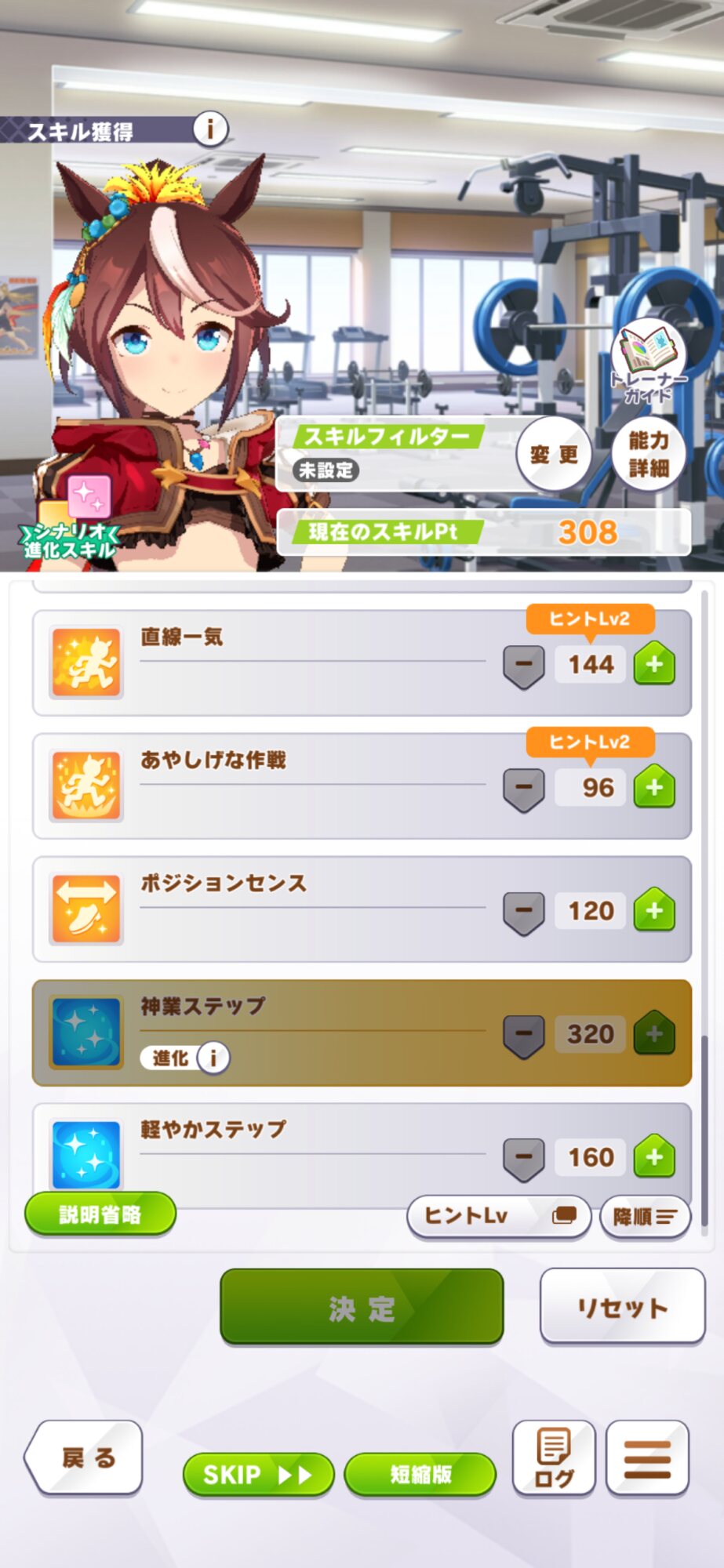
Task: Open the hamburger menu
Action: 647,1458
